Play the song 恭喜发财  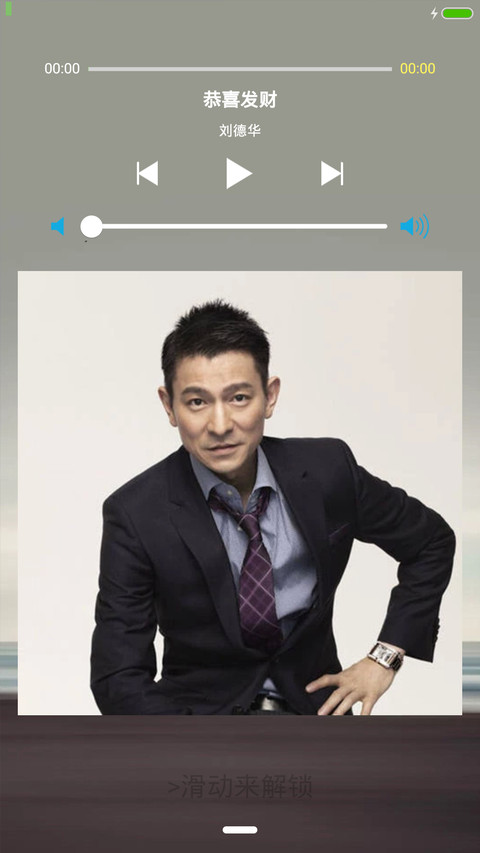(239, 174)
